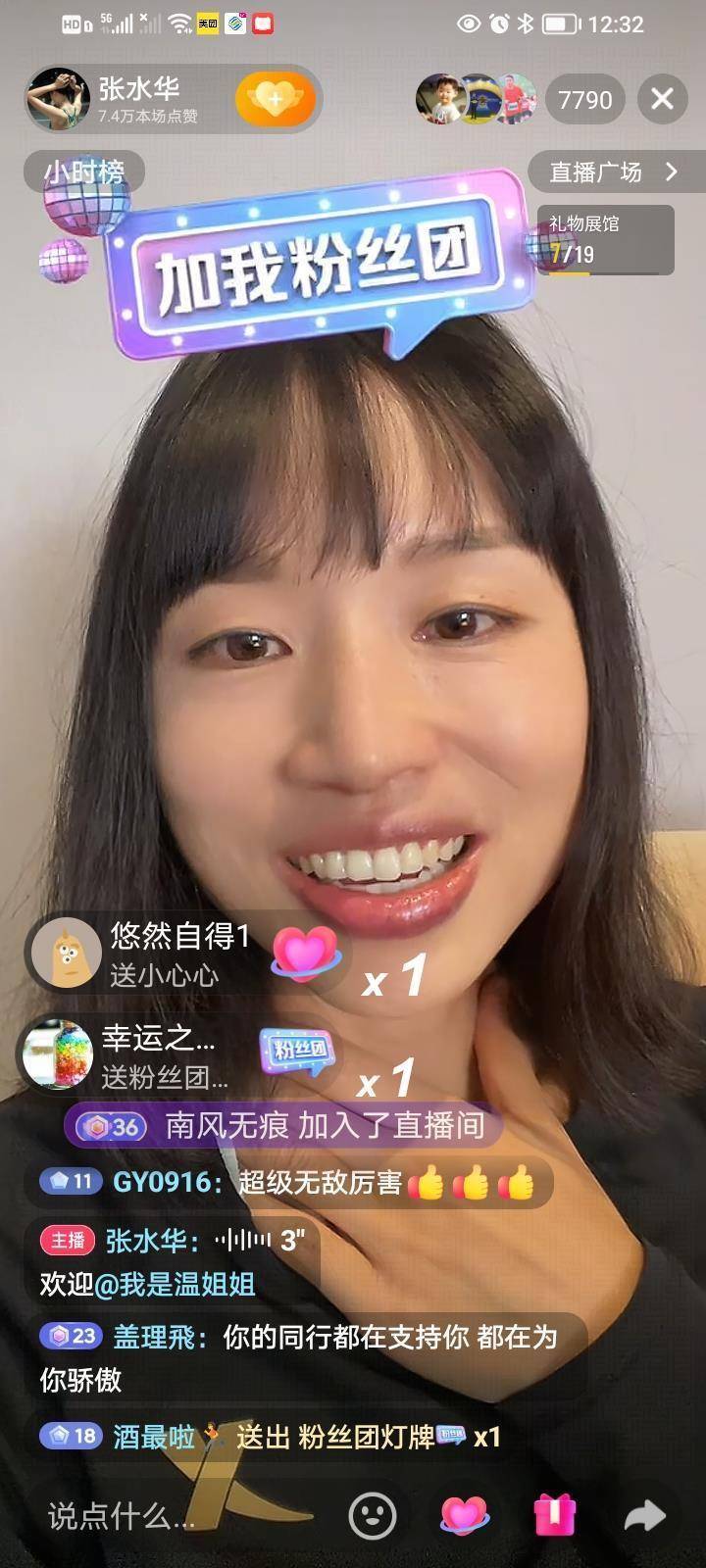Open the gift box panel
The height and width of the screenshot is (1568, 706).
[x=554, y=1516]
